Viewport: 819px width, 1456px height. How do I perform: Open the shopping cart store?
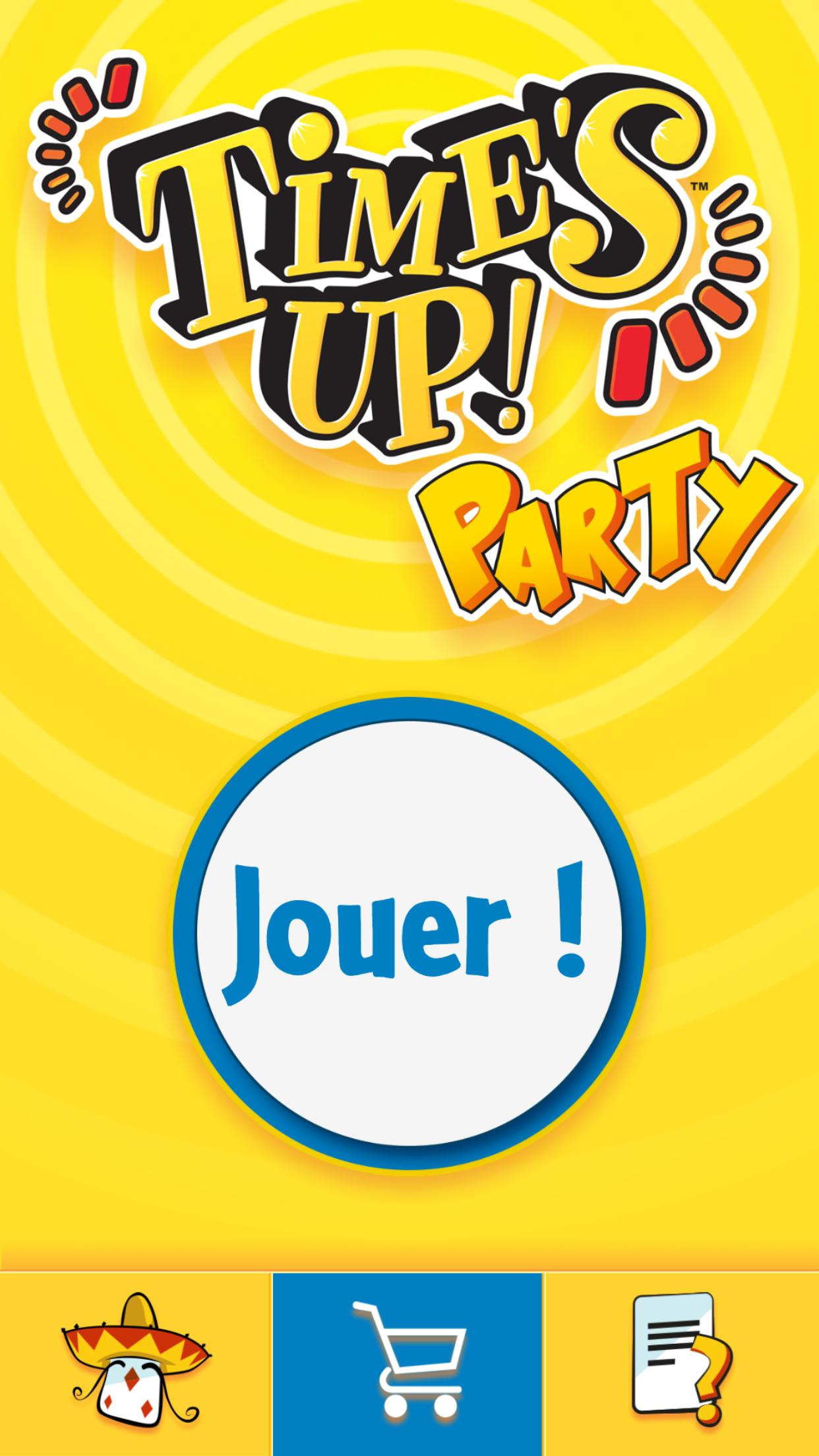(408, 1365)
